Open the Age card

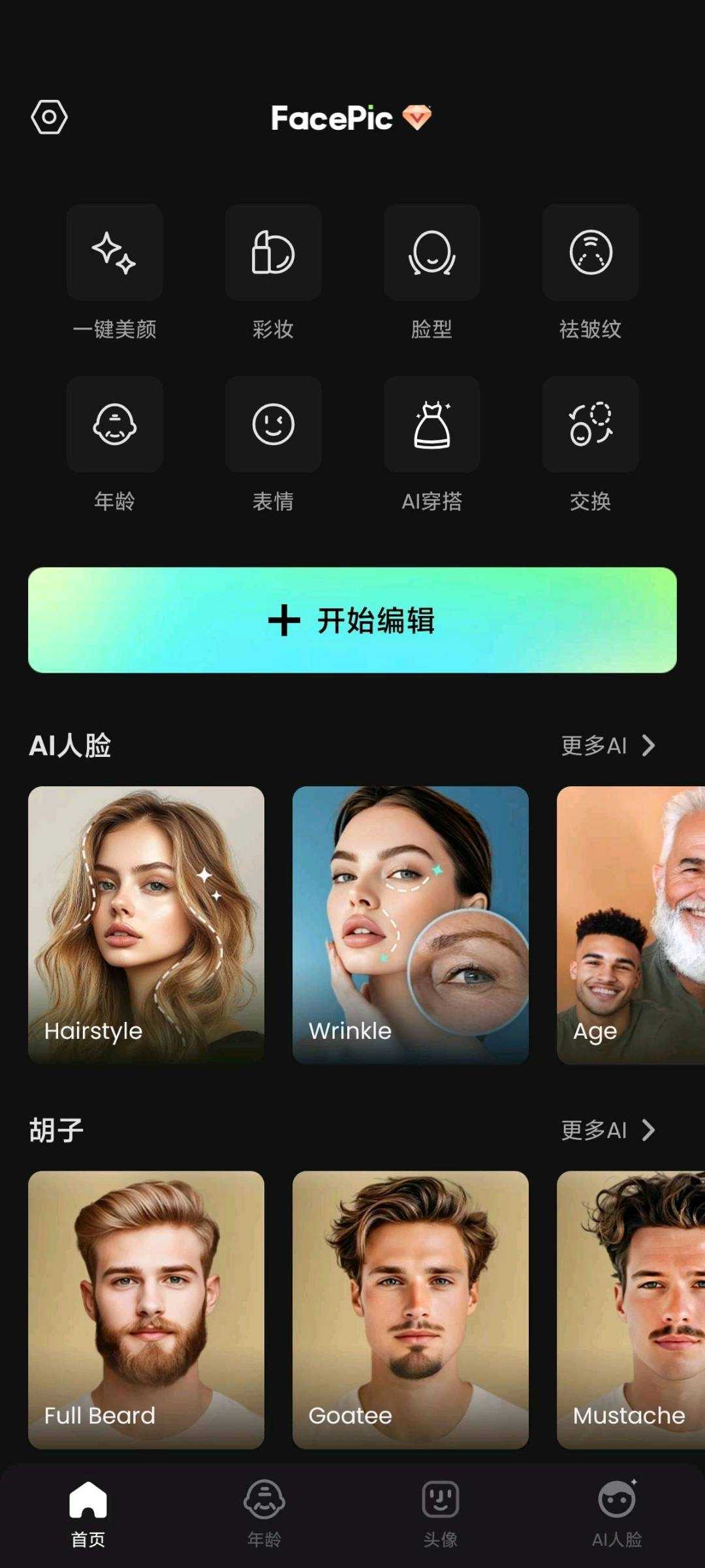[631, 925]
